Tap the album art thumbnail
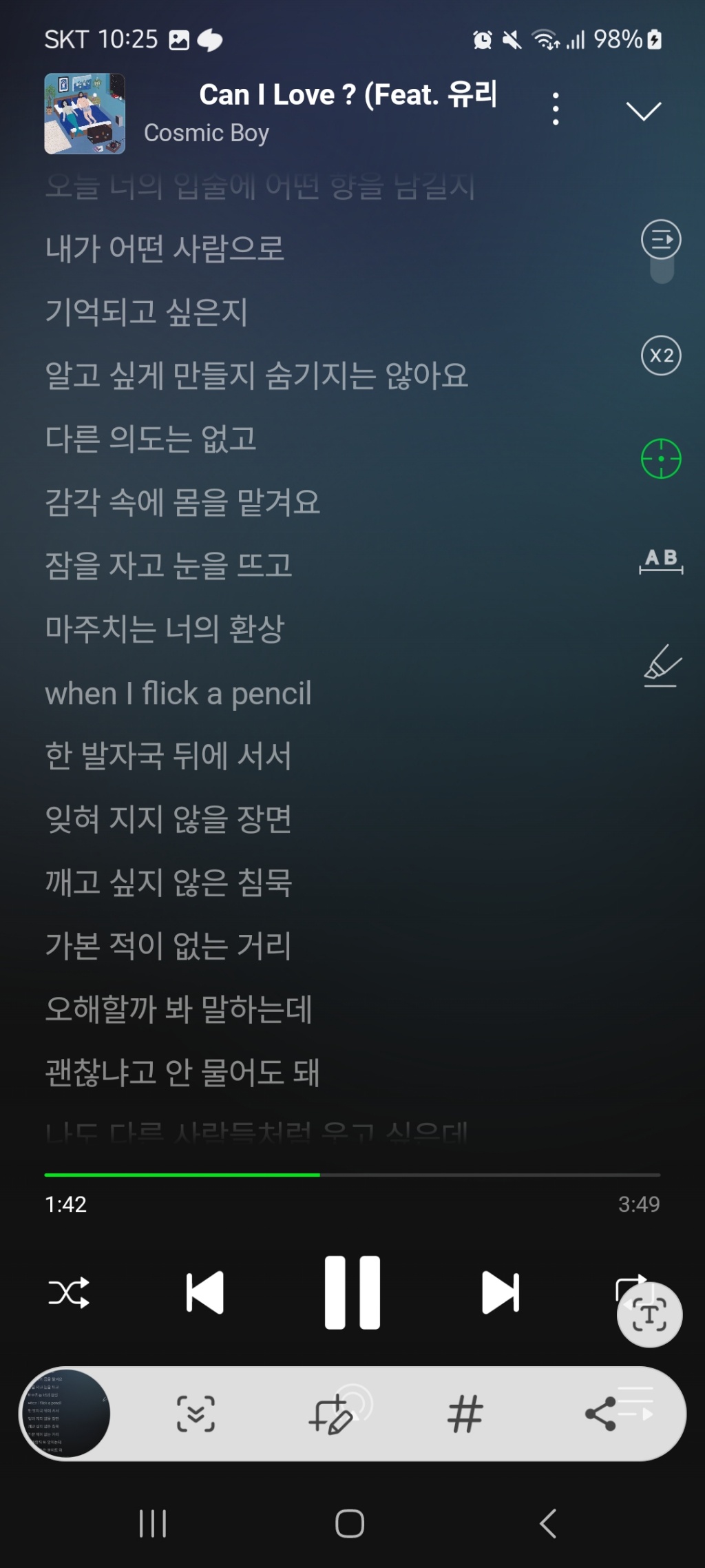The height and width of the screenshot is (1568, 705). pyautogui.click(x=85, y=113)
